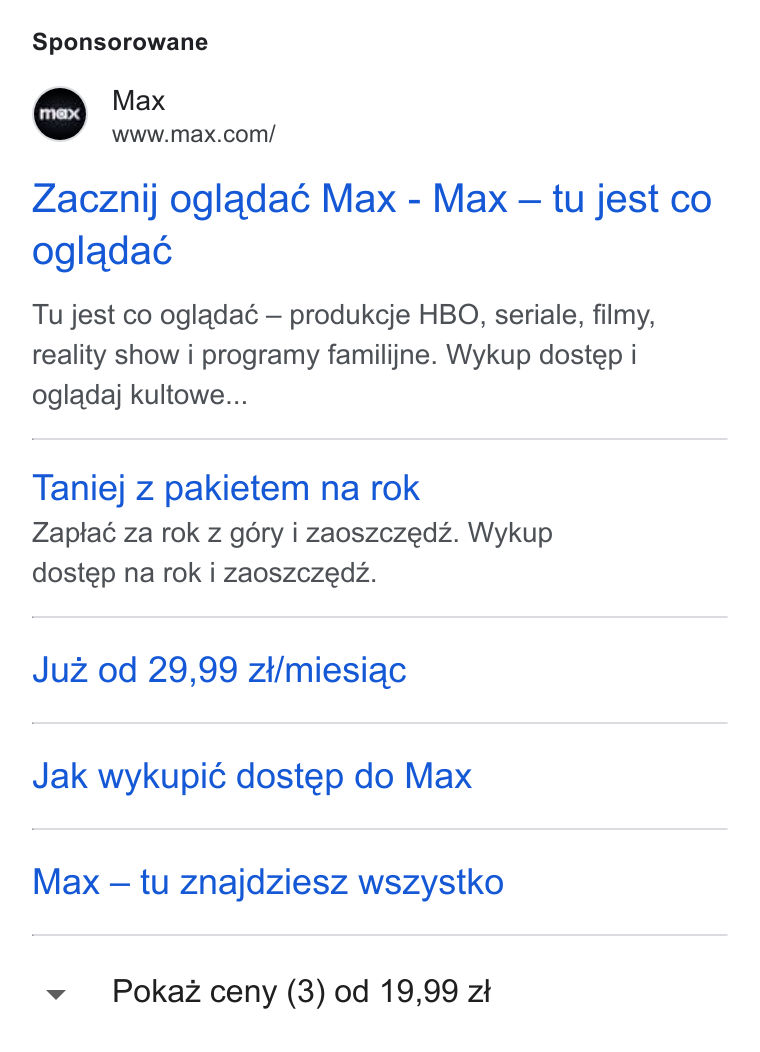Open the Już od 29,99 zł/miesiąc link
Viewport: 760px width, 1052px height.
coord(219,670)
